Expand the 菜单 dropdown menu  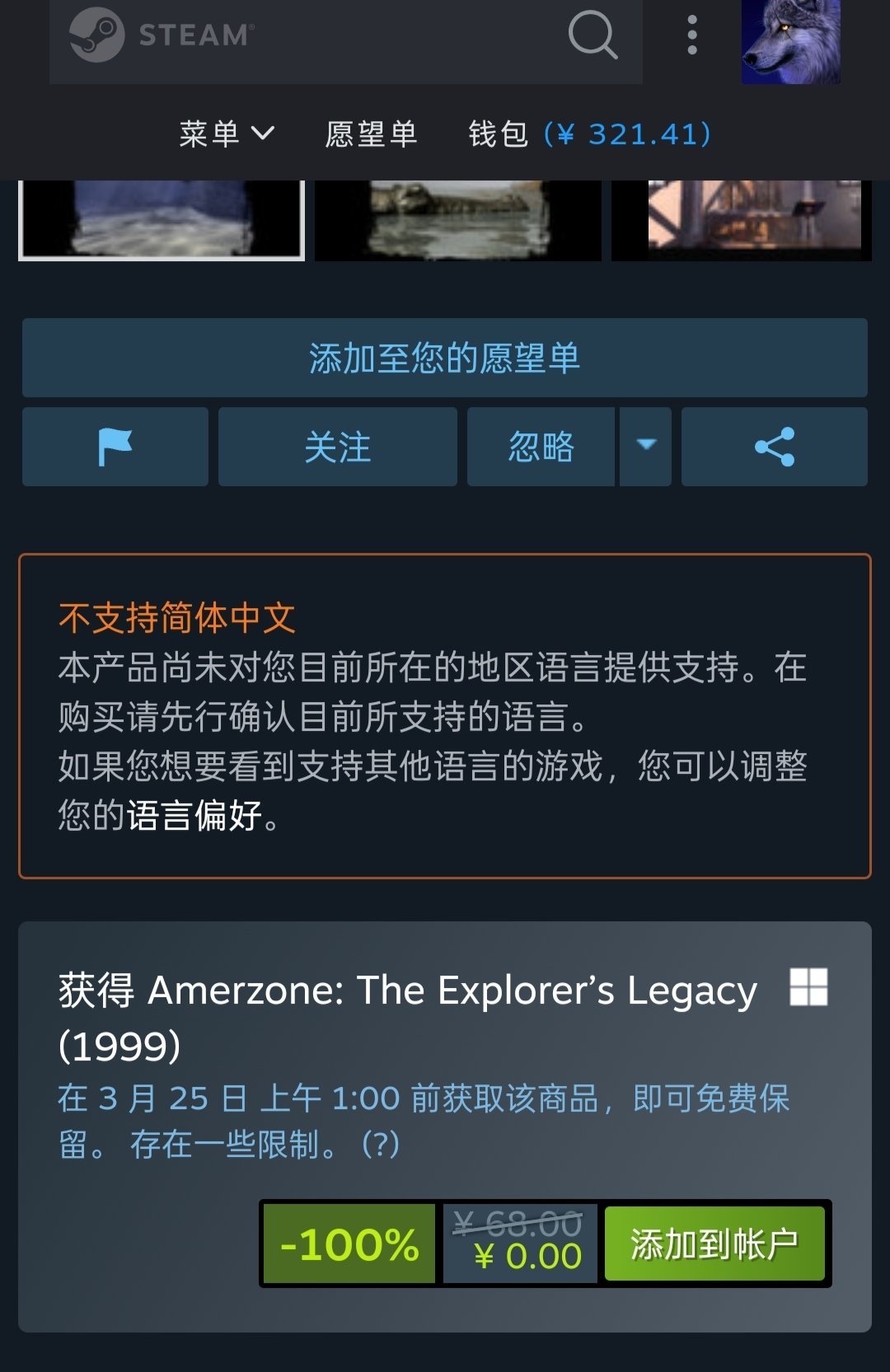click(227, 133)
